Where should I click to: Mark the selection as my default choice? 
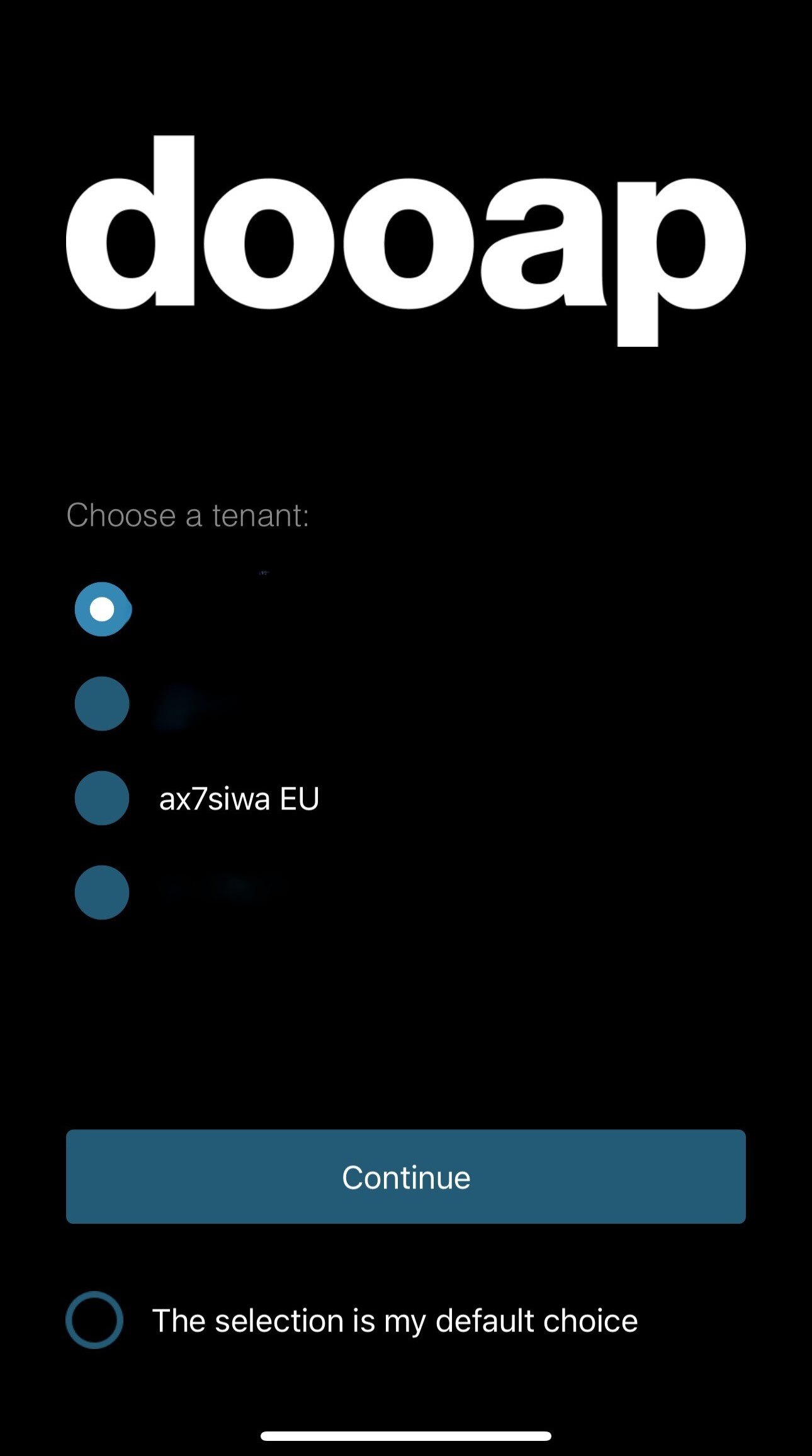(x=94, y=1320)
